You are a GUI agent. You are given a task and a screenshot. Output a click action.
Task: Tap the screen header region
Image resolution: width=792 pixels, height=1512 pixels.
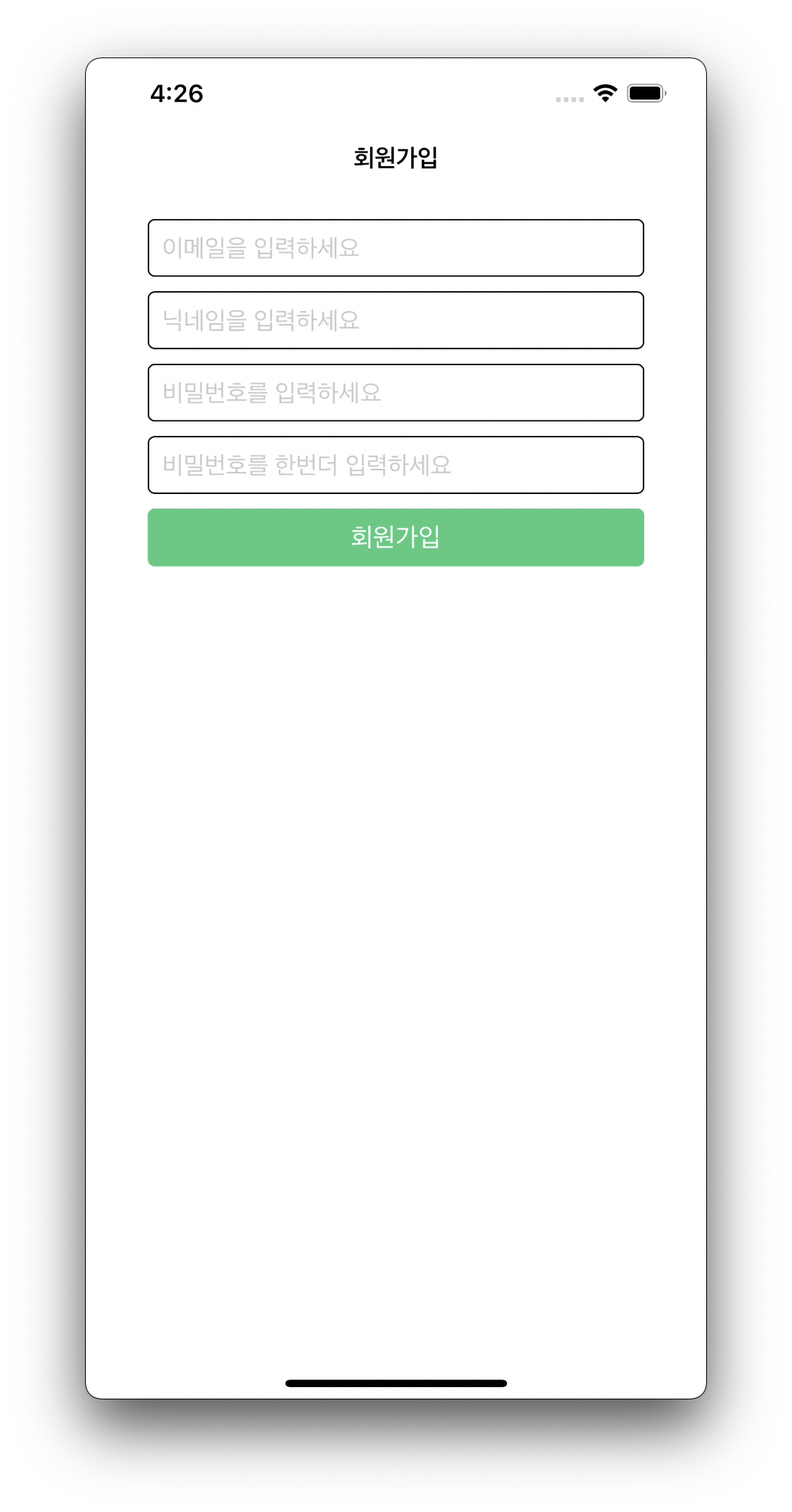coord(395,155)
